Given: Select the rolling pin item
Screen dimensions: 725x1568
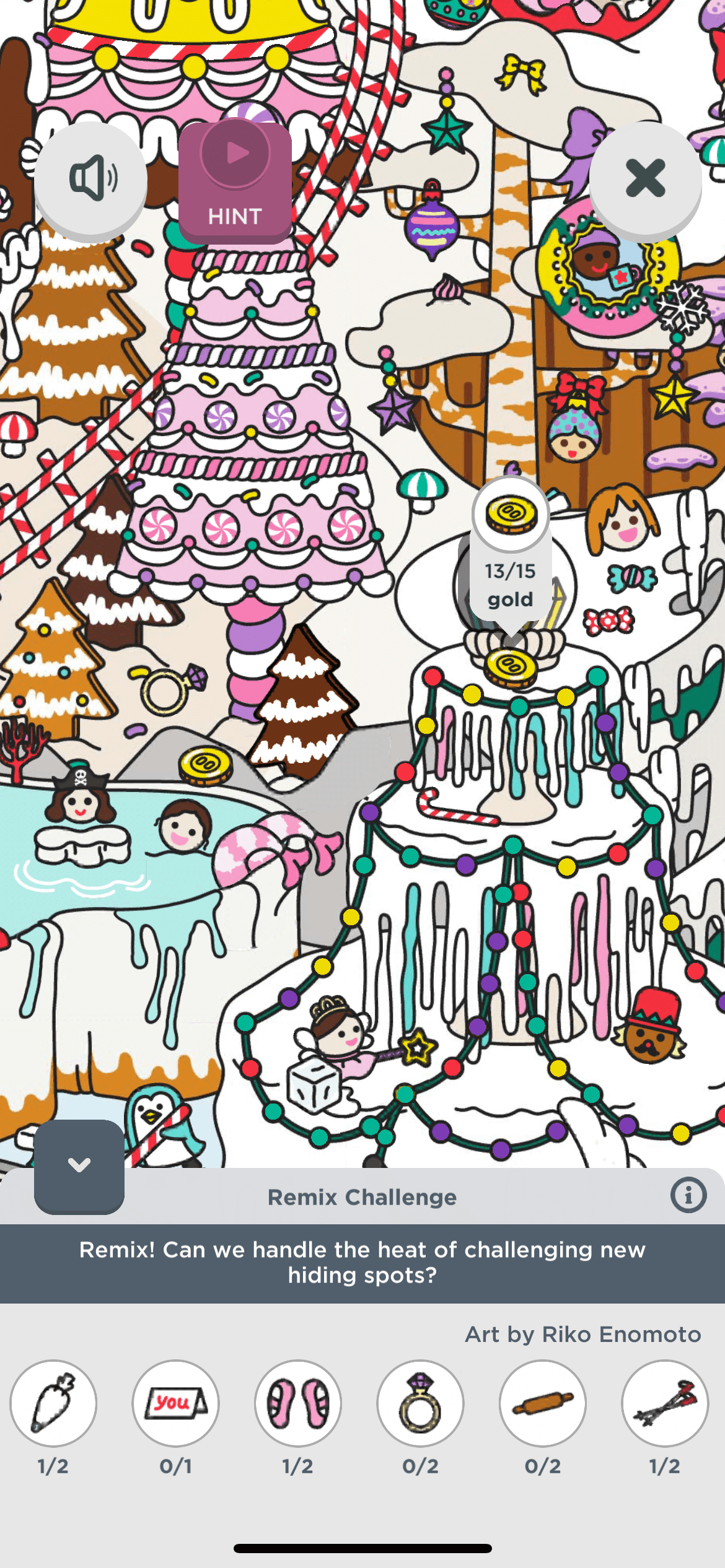Looking at the screenshot, I should tap(542, 1403).
